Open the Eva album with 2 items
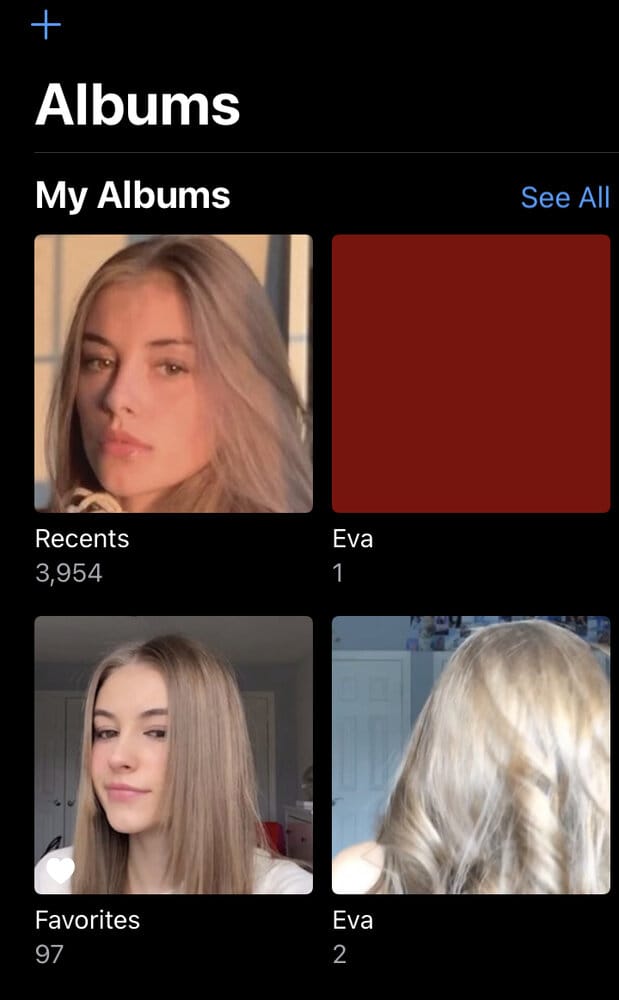This screenshot has width=619, height=1000. click(470, 754)
